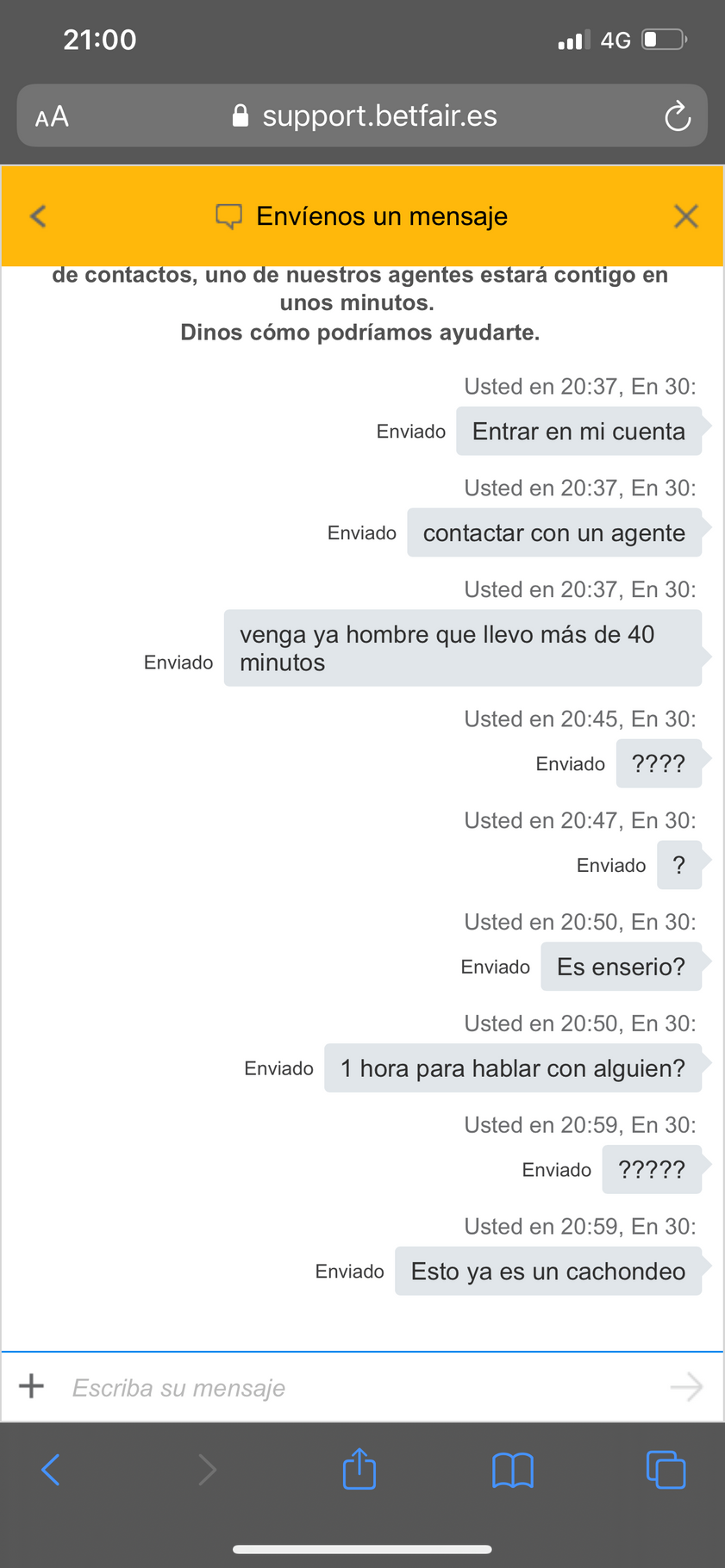Open Safari bookmarks

[513, 1470]
